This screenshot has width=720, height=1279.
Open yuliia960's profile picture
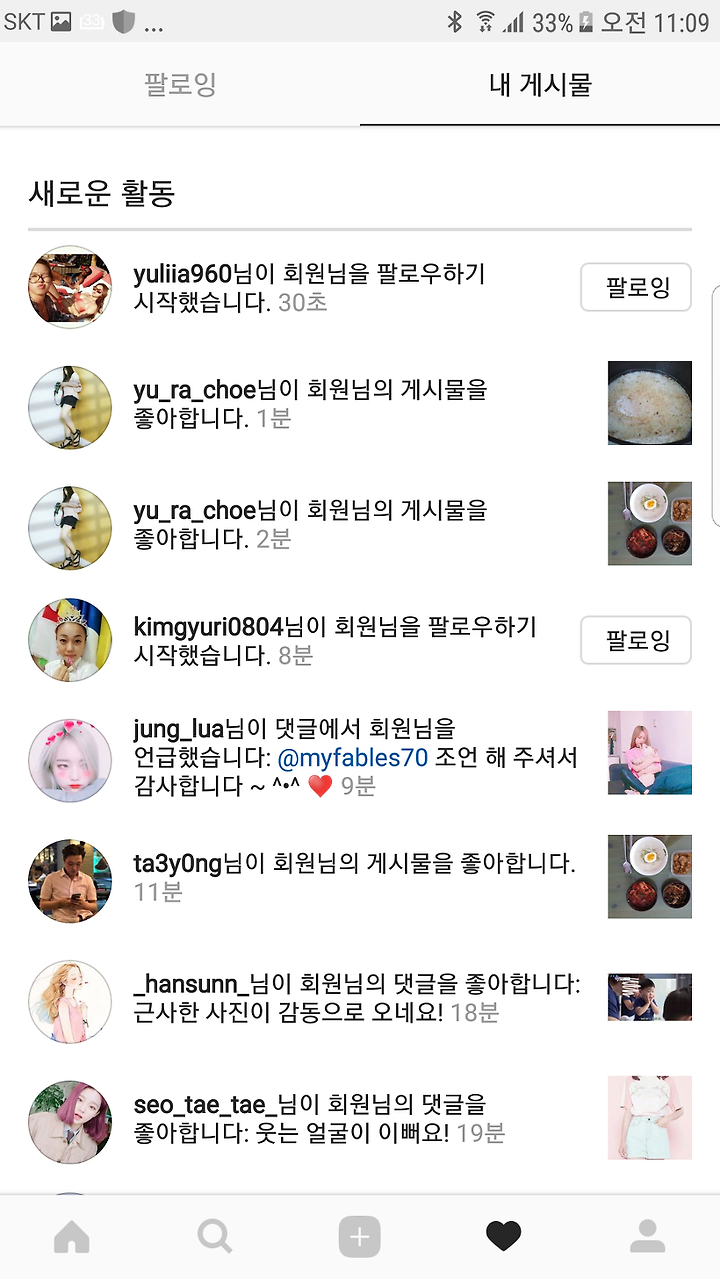pyautogui.click(x=70, y=287)
